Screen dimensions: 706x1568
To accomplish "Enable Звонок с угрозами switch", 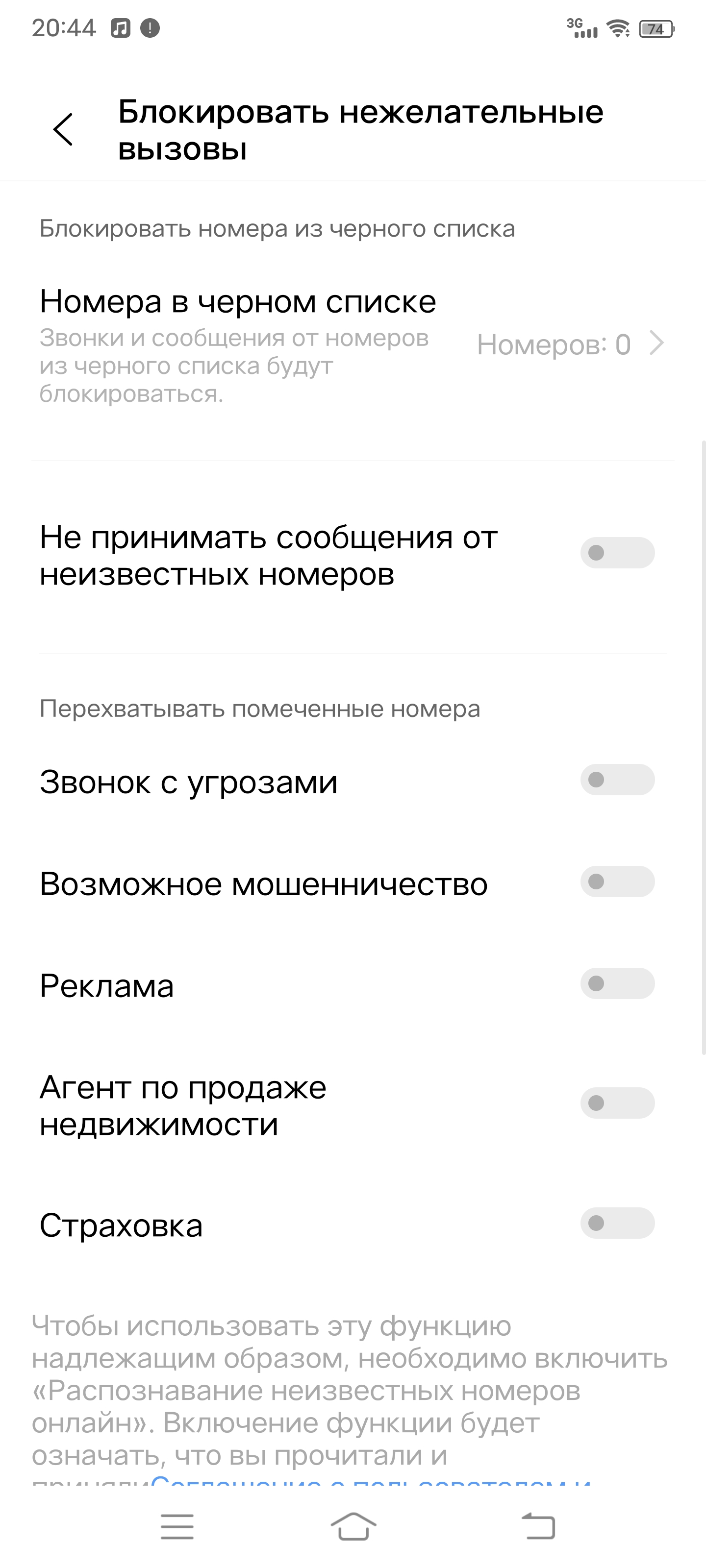I will click(x=617, y=780).
